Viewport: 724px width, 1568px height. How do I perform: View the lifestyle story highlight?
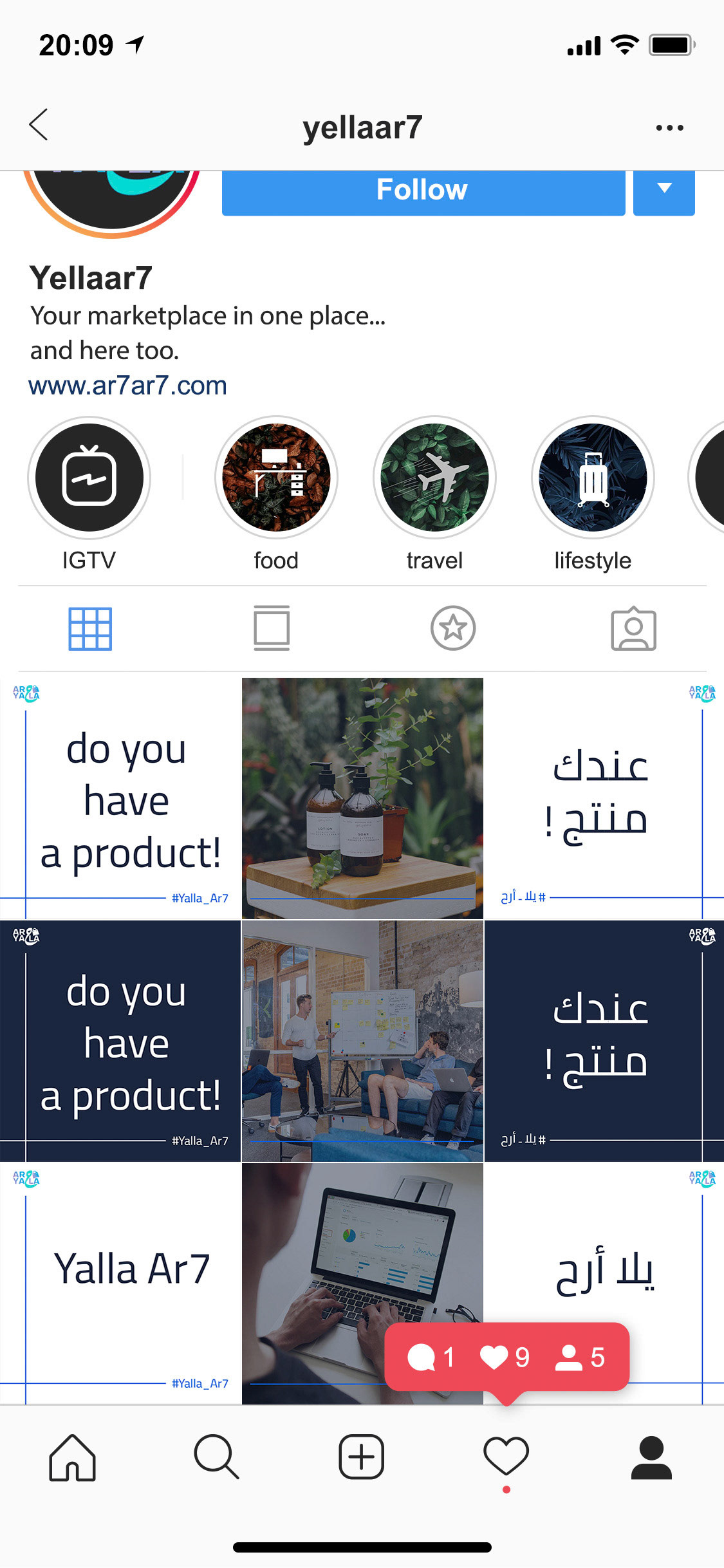pos(593,478)
